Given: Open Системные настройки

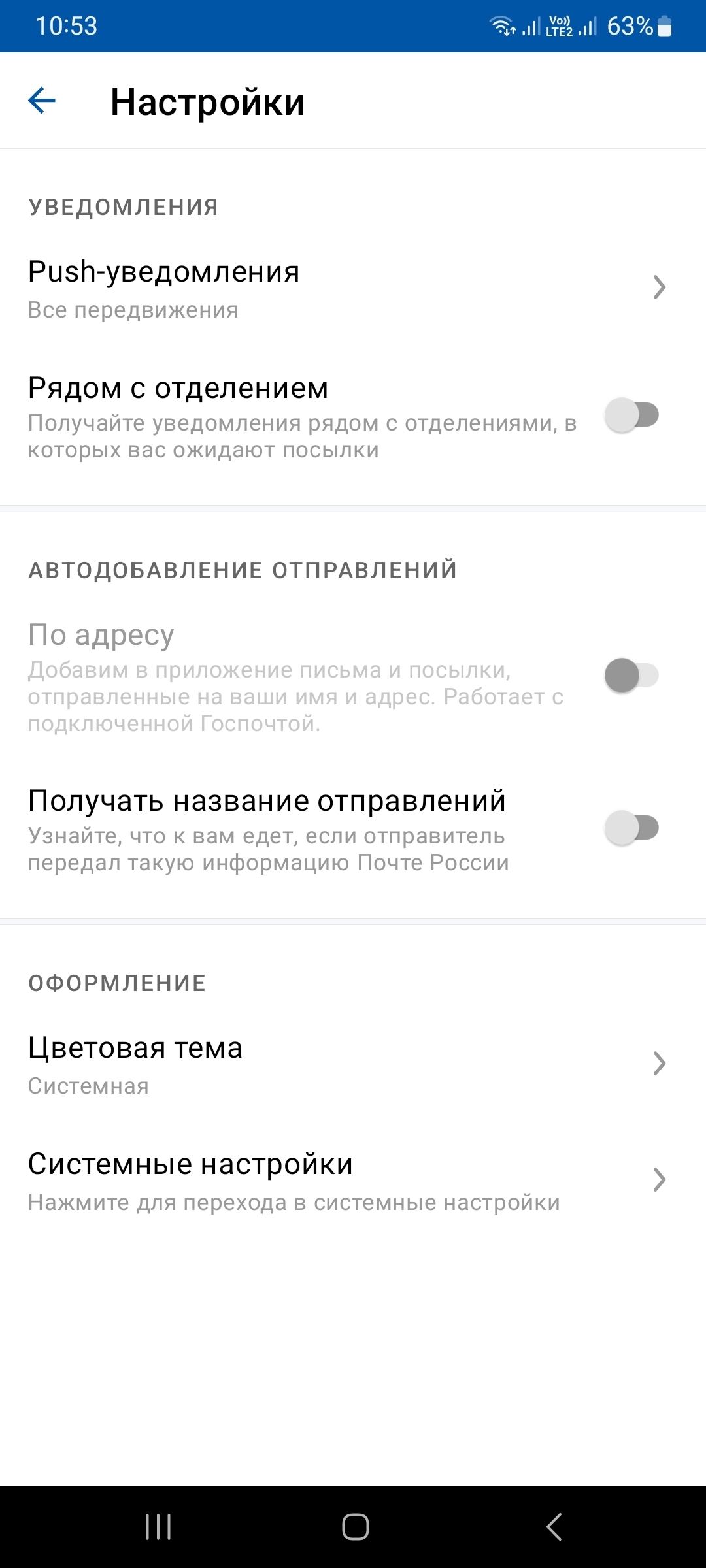Looking at the screenshot, I should click(346, 1180).
